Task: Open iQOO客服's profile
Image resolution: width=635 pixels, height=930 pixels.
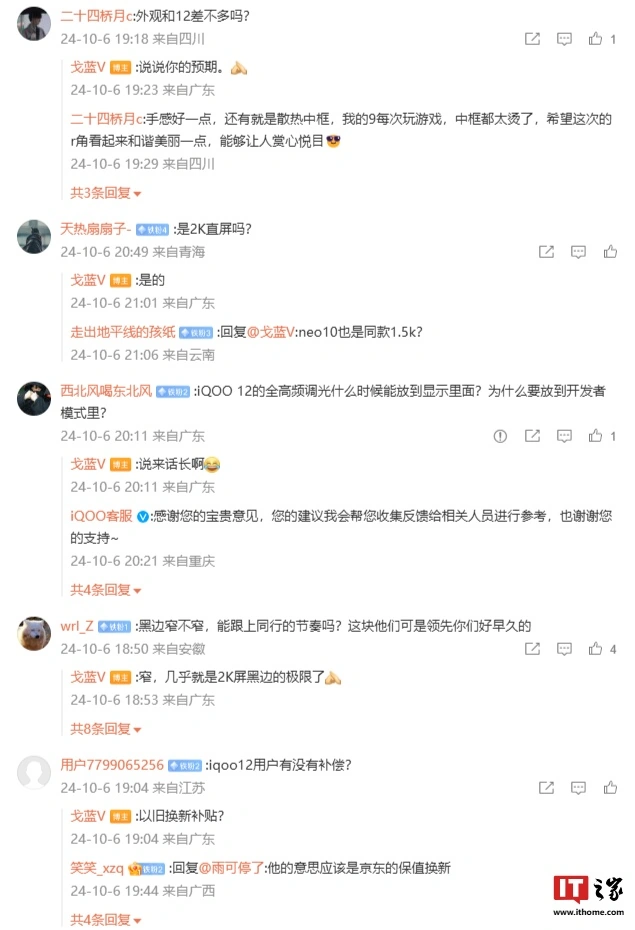Action: click(x=102, y=516)
